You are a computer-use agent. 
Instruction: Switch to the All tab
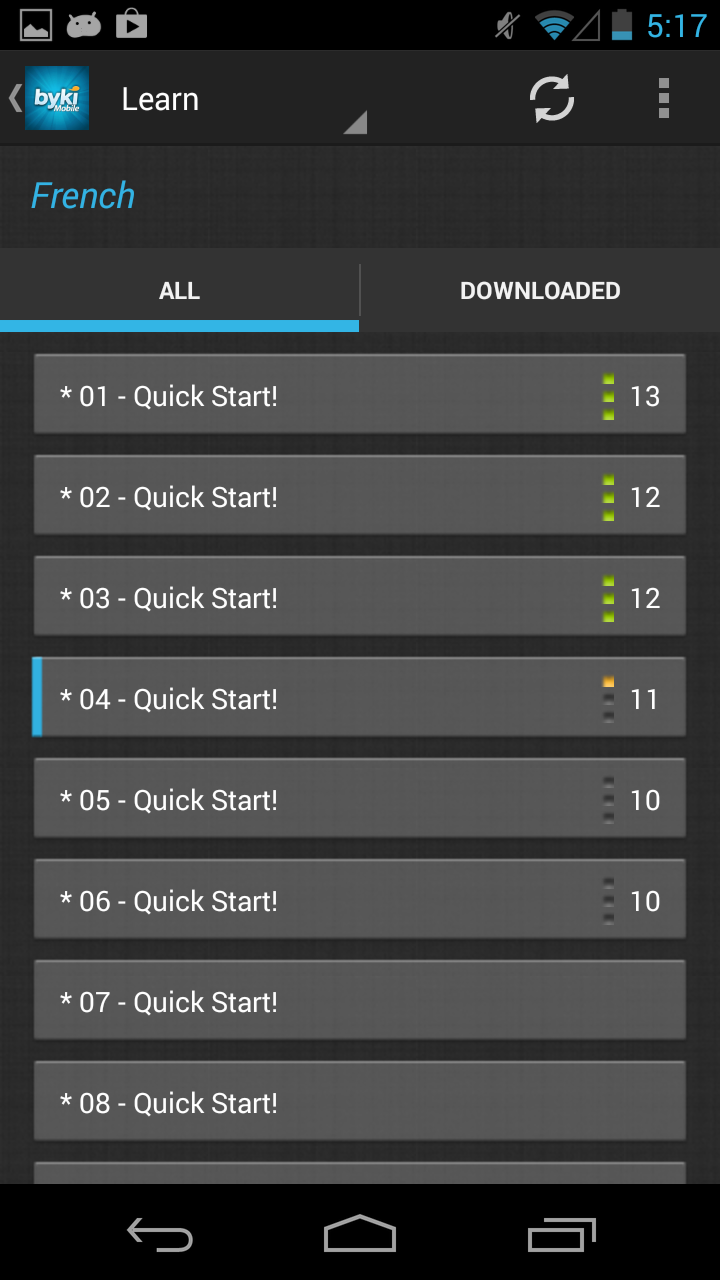coord(179,291)
